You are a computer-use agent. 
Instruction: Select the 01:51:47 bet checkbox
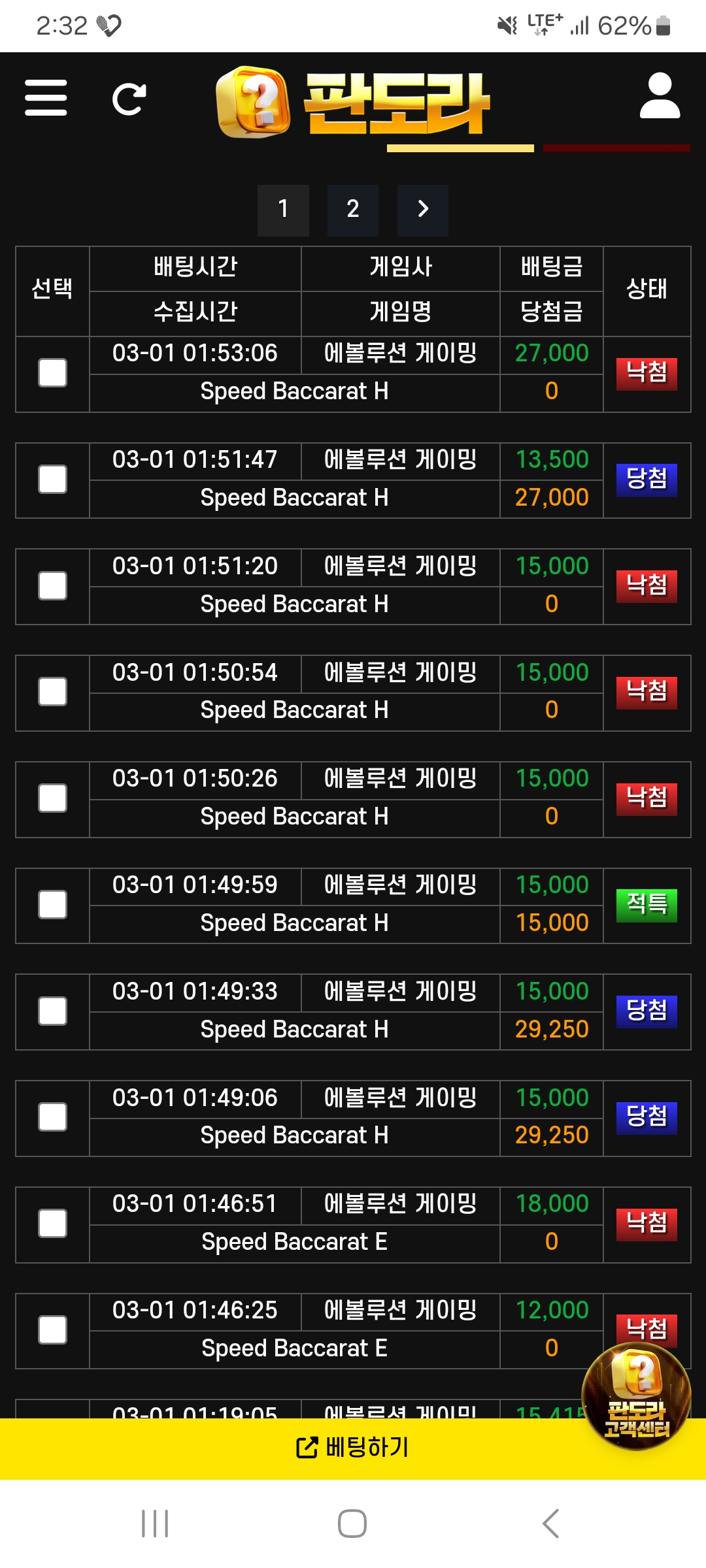click(x=52, y=480)
